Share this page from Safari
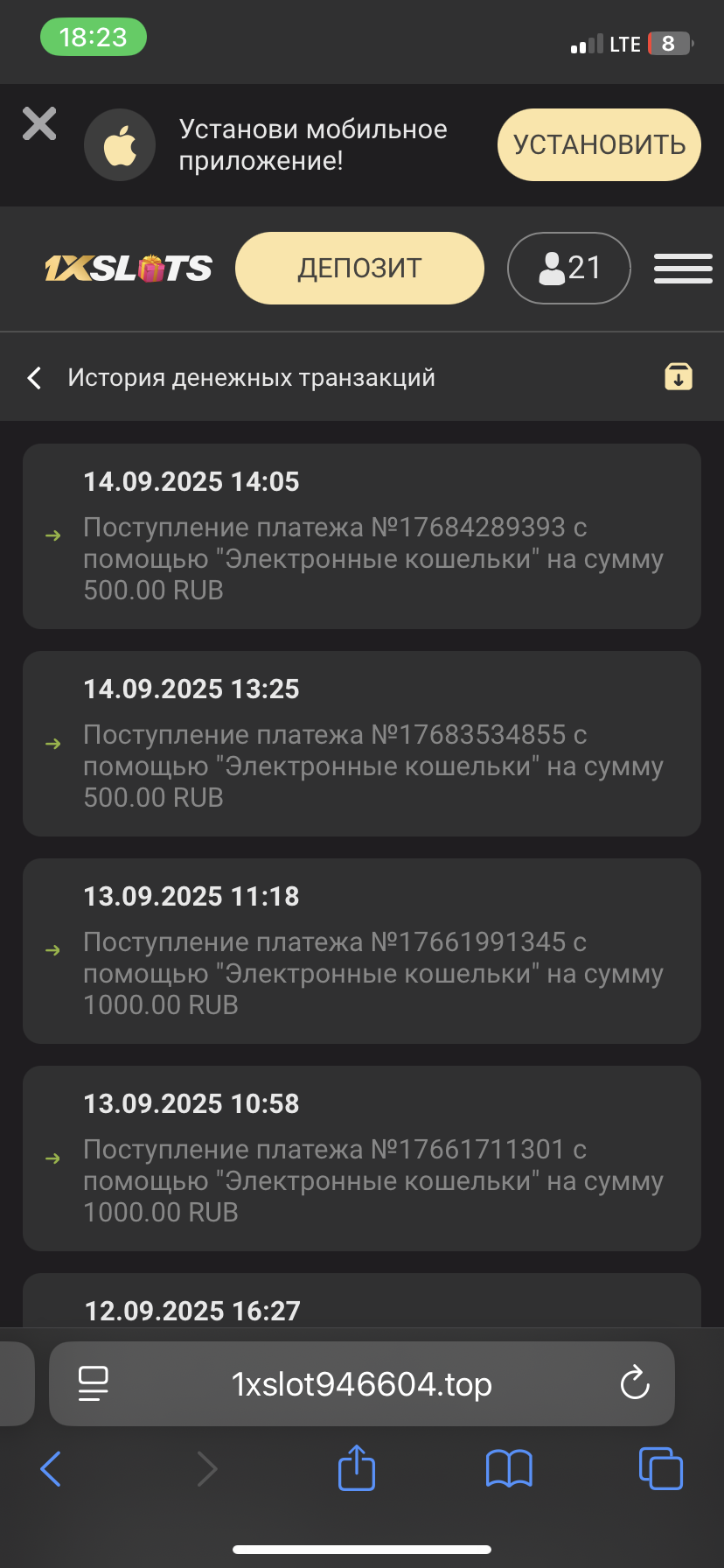The image size is (724, 1568). 356,1468
